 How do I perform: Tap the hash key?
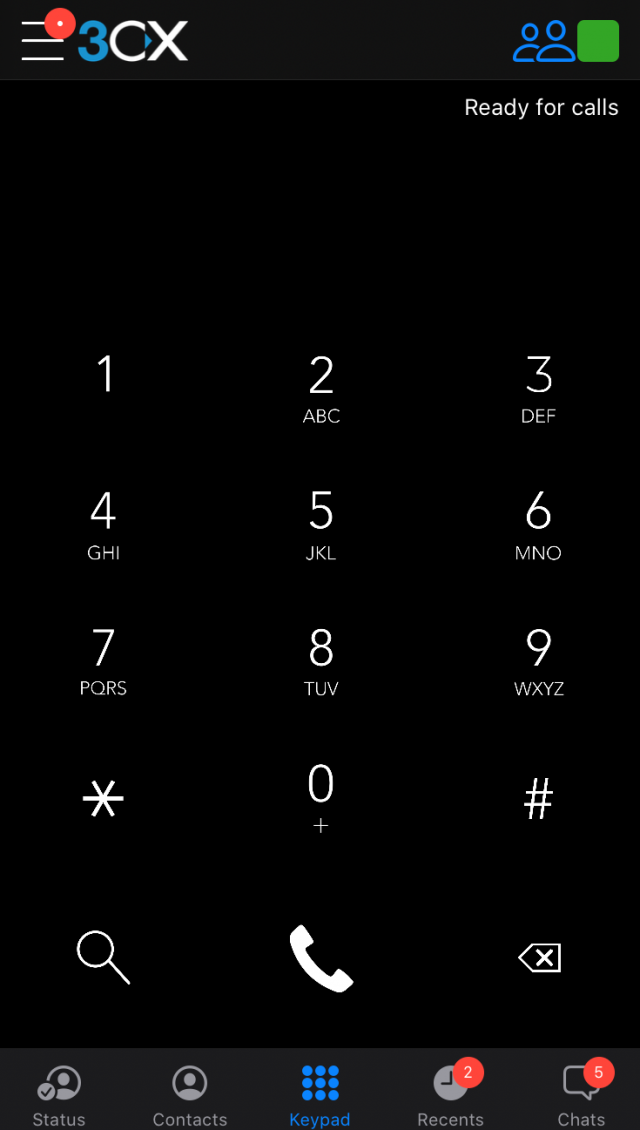[x=538, y=798]
